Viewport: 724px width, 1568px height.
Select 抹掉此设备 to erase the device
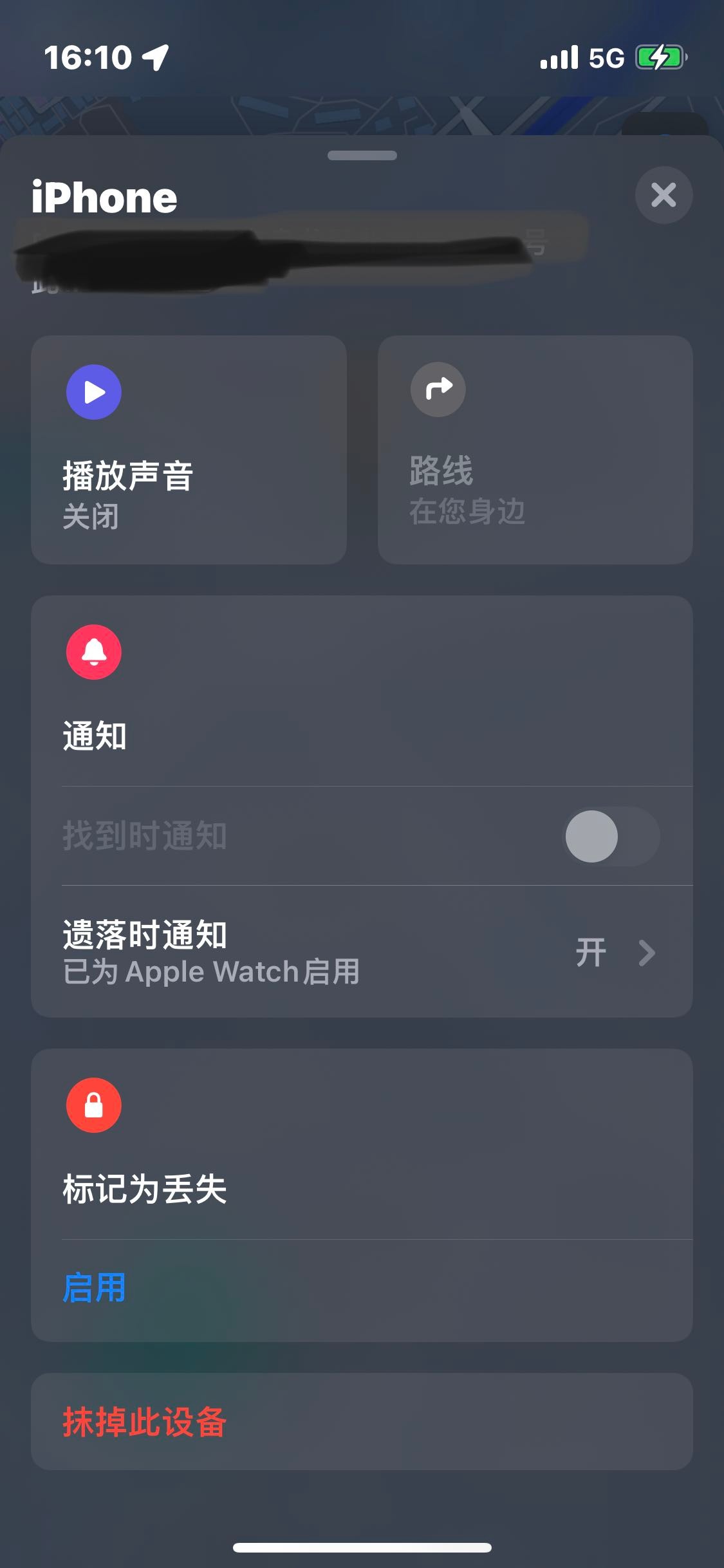click(145, 1421)
